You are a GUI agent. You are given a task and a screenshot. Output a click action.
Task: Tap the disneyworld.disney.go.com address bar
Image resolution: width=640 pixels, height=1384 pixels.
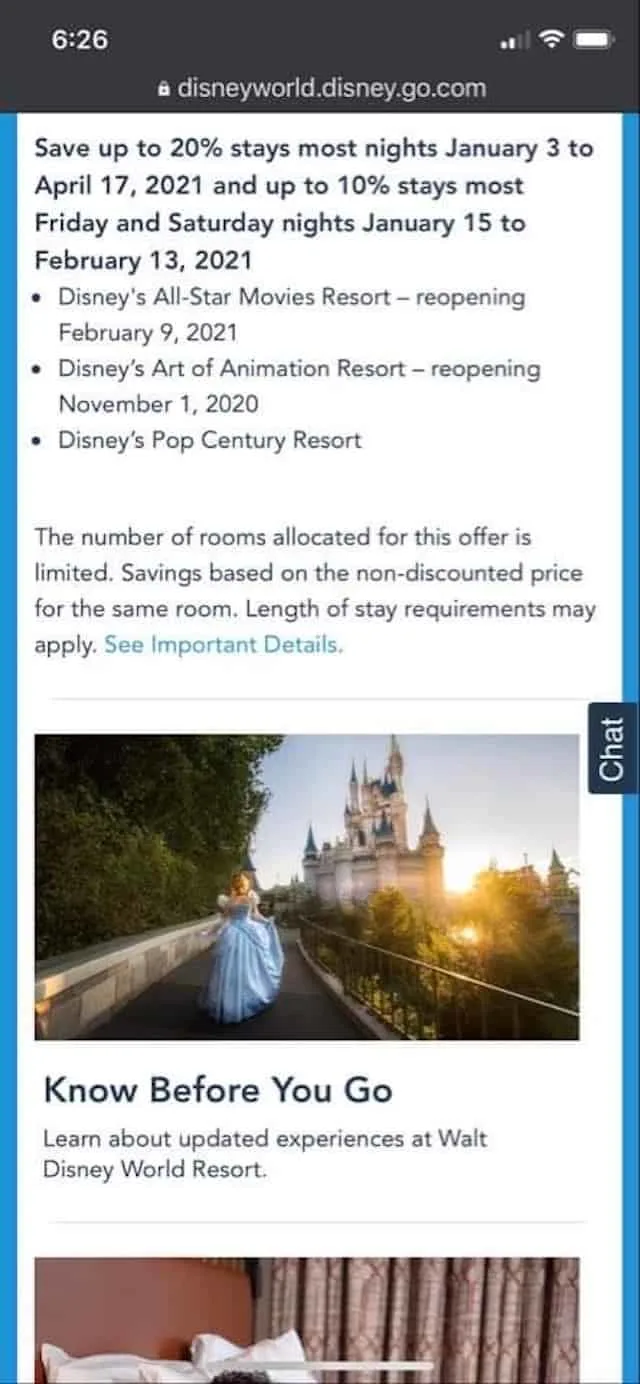[x=321, y=88]
